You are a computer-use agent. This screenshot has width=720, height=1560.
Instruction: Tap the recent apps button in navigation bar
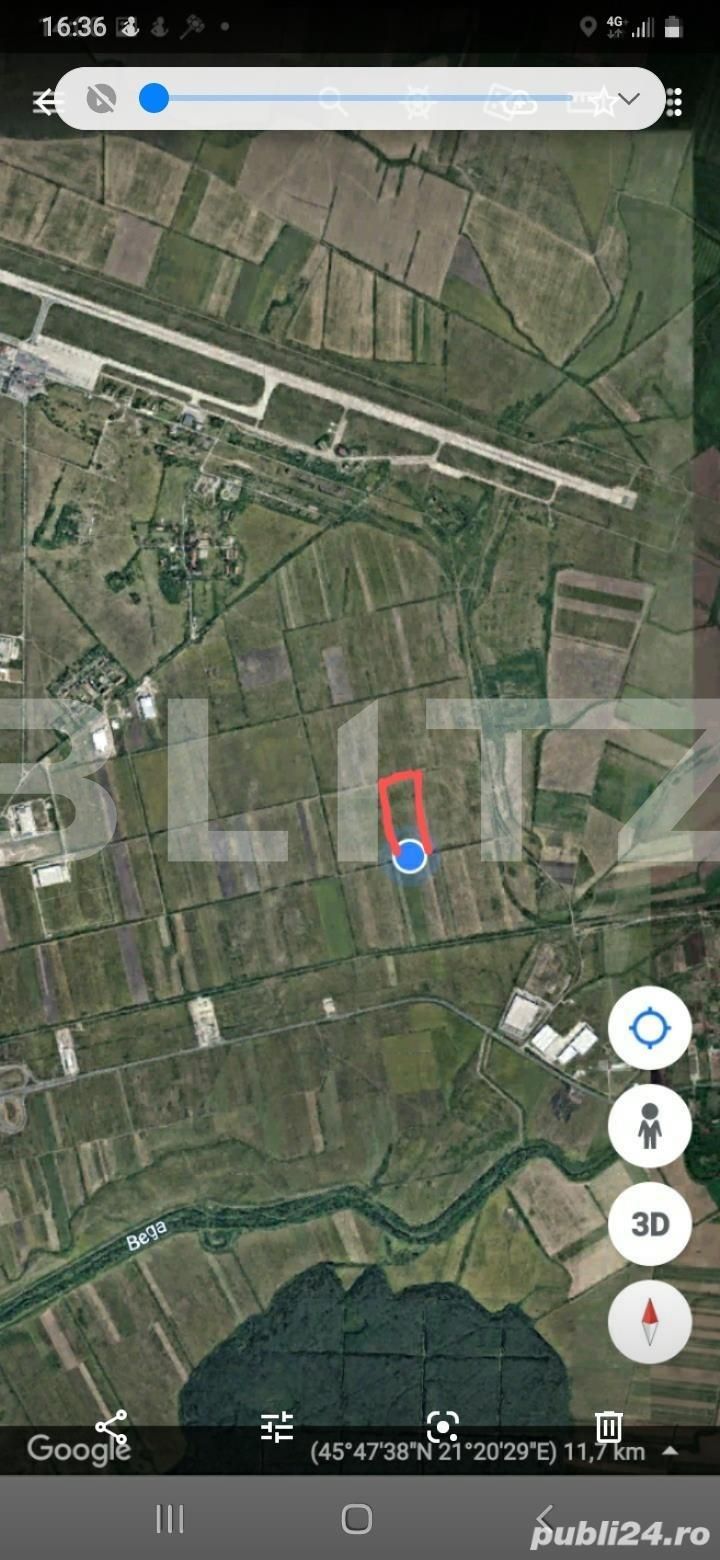(x=170, y=1518)
